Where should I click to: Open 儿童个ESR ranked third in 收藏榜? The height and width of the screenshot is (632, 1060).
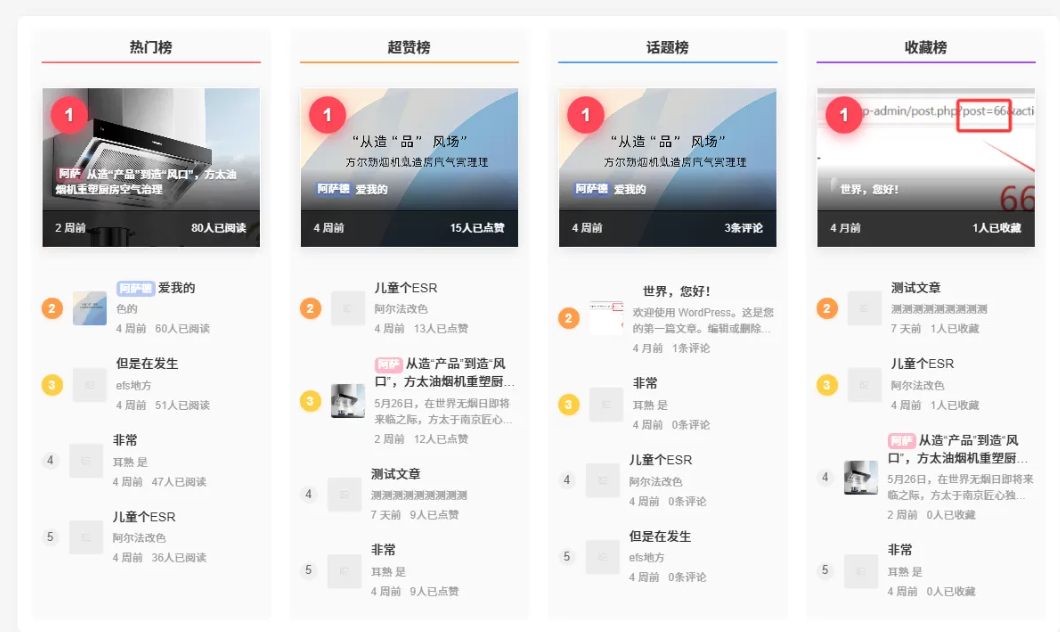(922, 364)
